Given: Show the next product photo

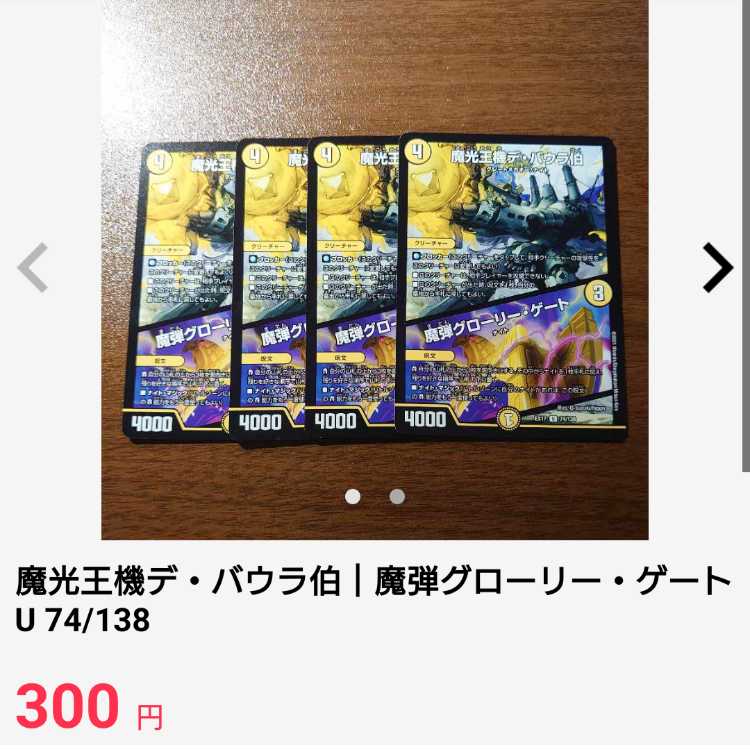Looking at the screenshot, I should point(717,268).
